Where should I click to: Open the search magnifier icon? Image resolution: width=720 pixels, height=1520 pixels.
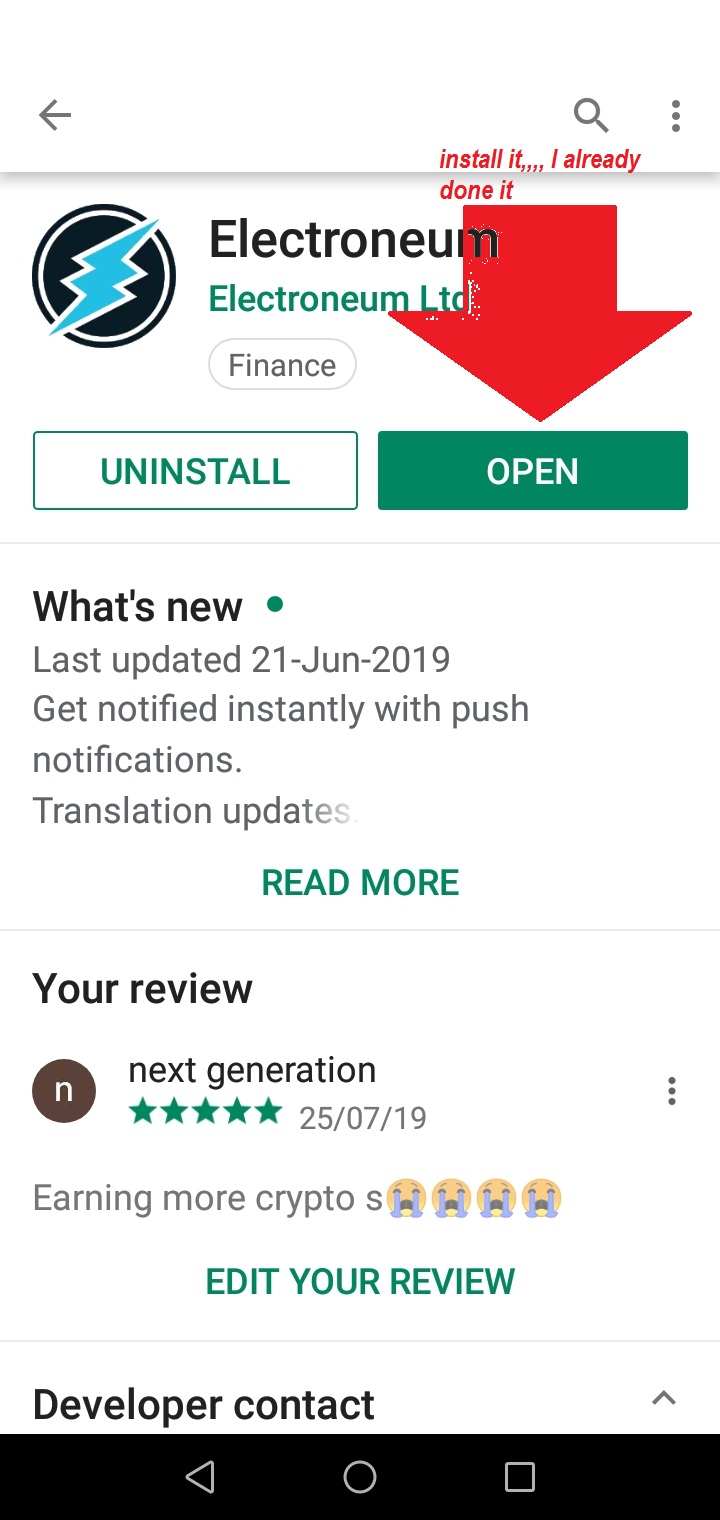coord(591,116)
